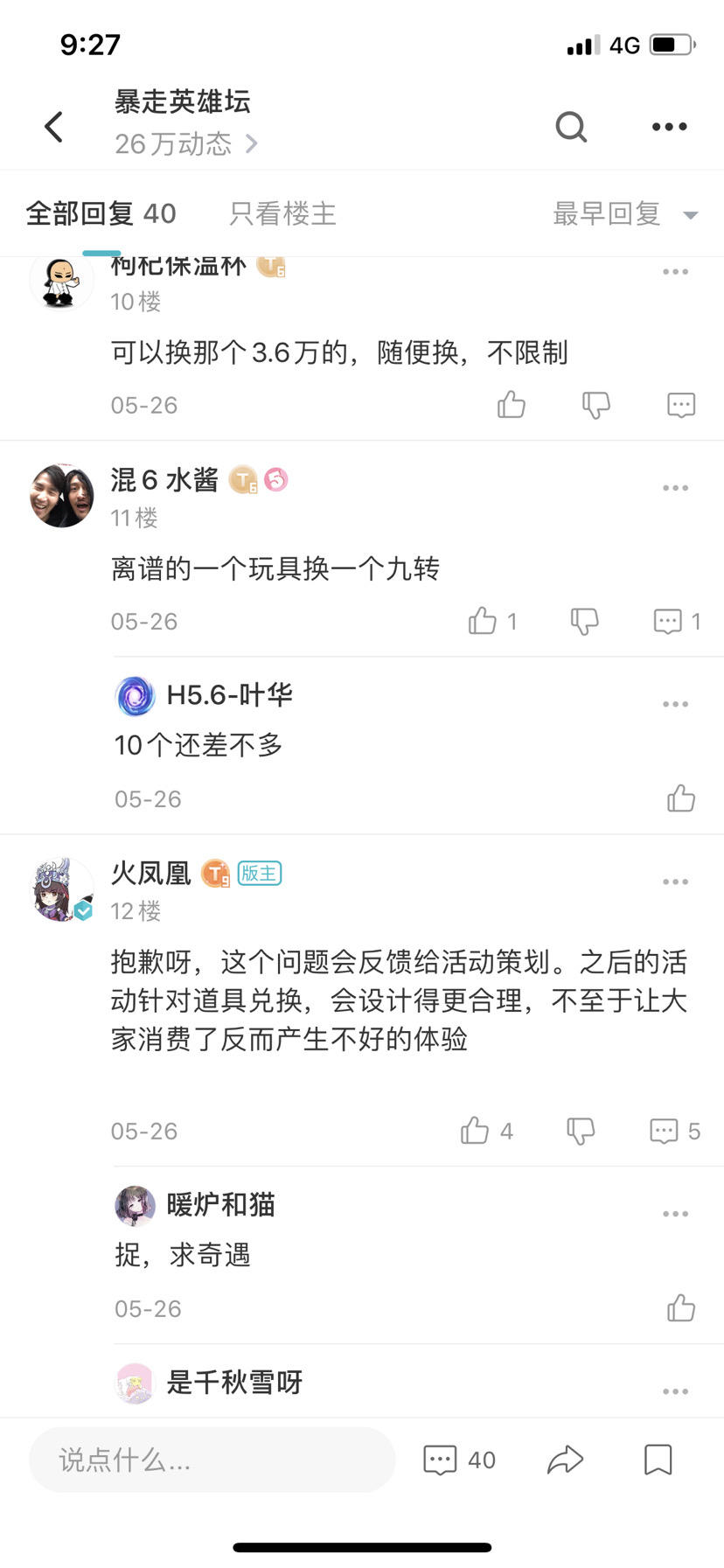Dislike the 10楼 comment
Image resolution: width=724 pixels, height=1568 pixels.
595,405
